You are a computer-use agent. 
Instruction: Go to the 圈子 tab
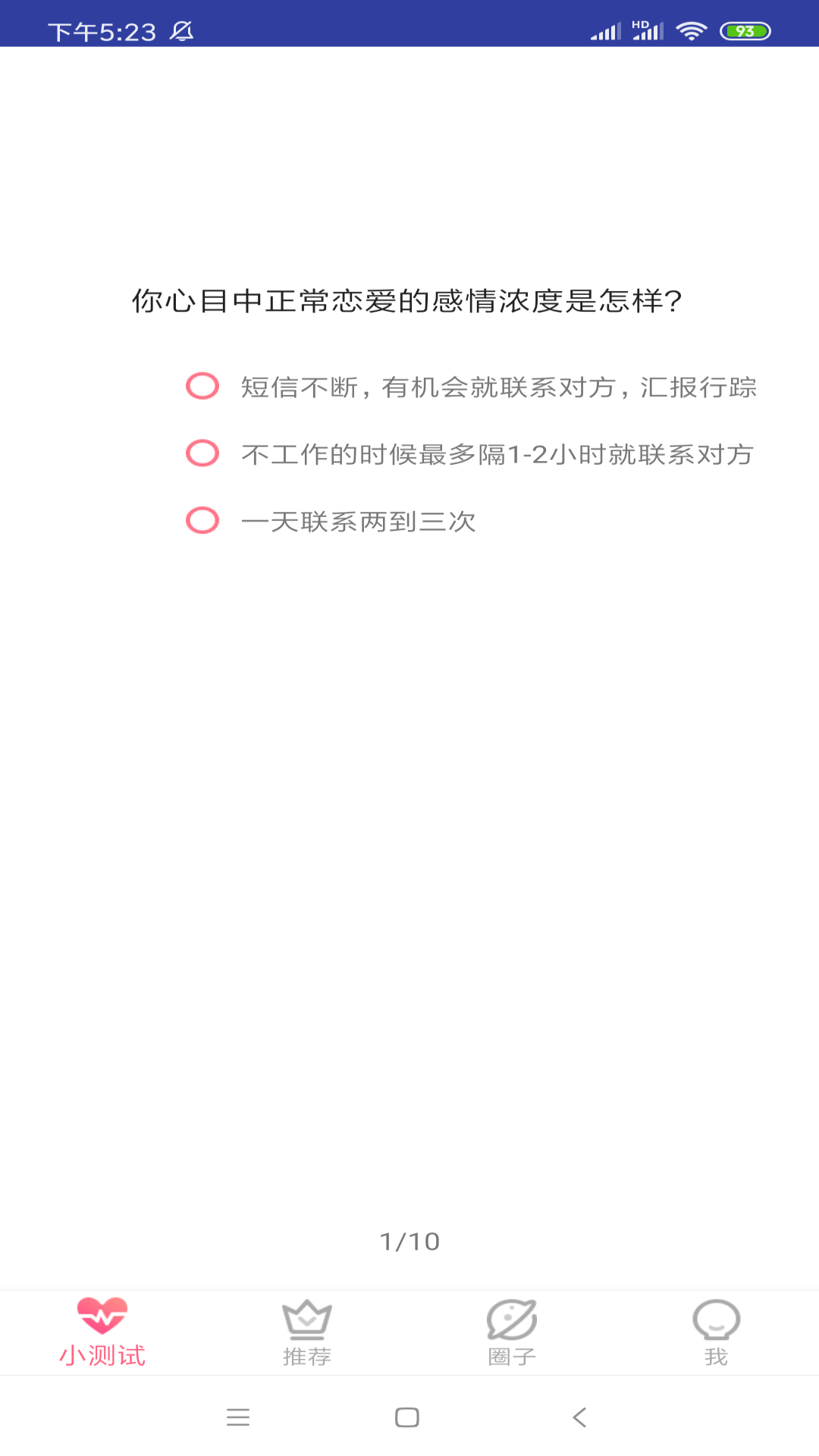click(512, 1332)
